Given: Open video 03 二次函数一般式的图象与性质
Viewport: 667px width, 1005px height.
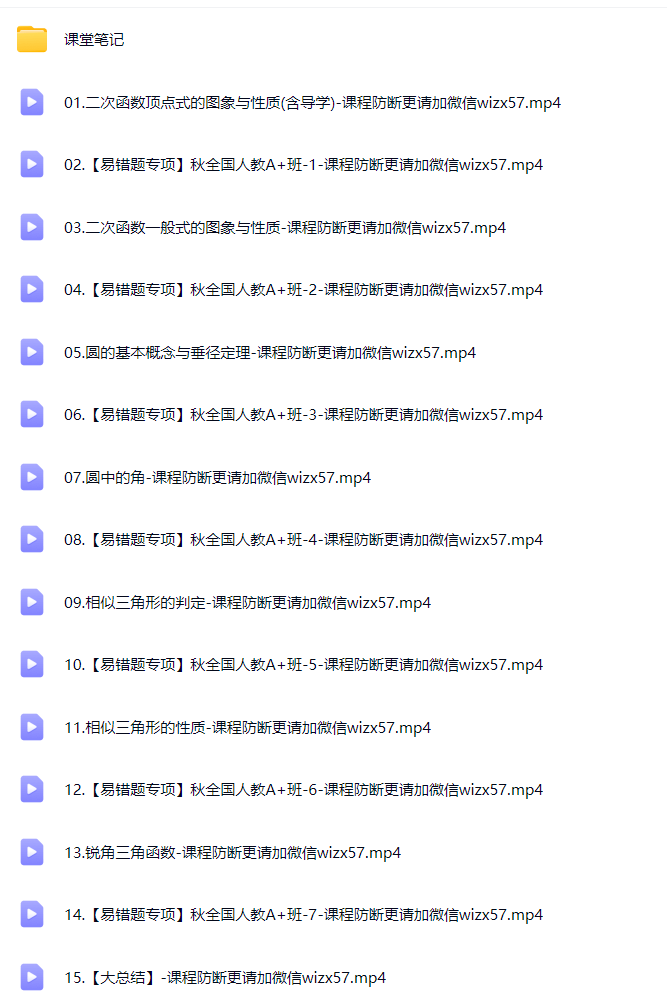Looking at the screenshot, I should (285, 227).
